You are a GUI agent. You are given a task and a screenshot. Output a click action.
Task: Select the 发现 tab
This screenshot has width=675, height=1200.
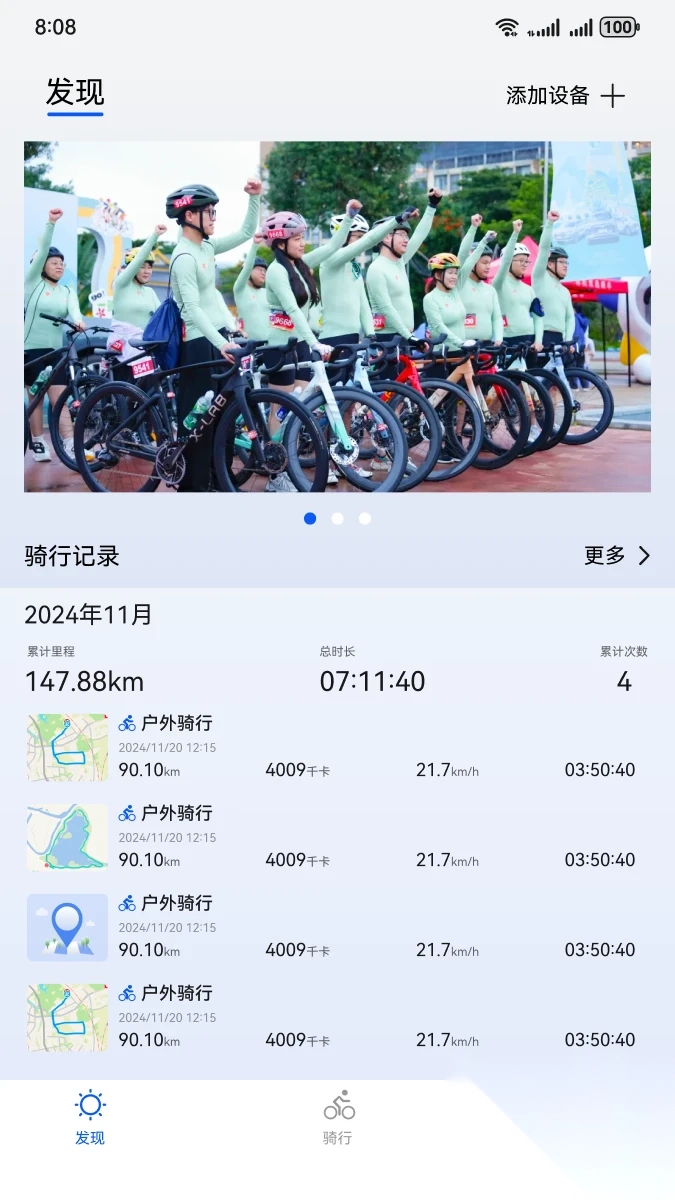(x=90, y=1118)
